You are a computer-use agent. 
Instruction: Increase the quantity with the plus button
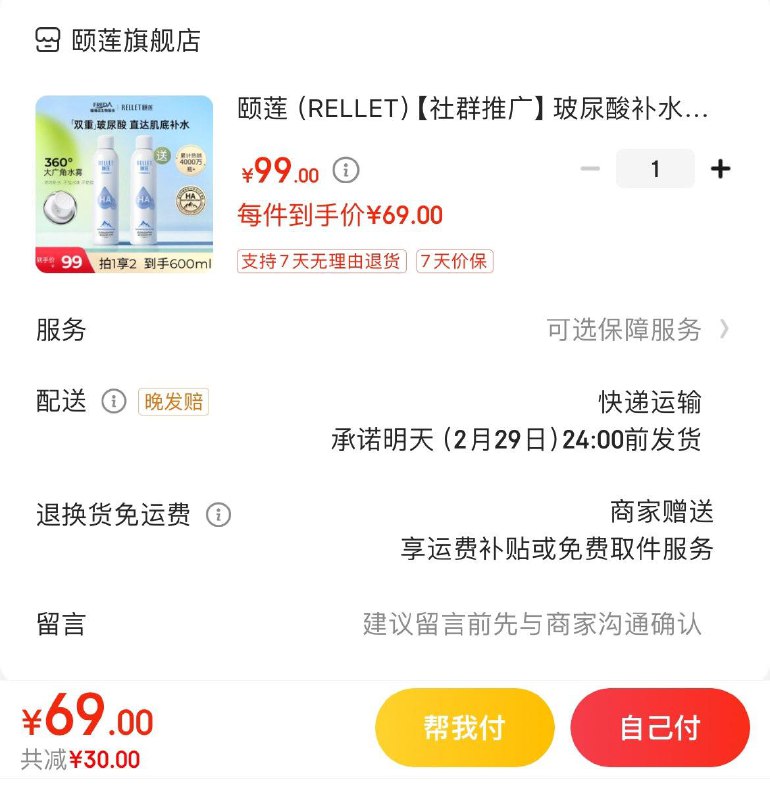720,170
